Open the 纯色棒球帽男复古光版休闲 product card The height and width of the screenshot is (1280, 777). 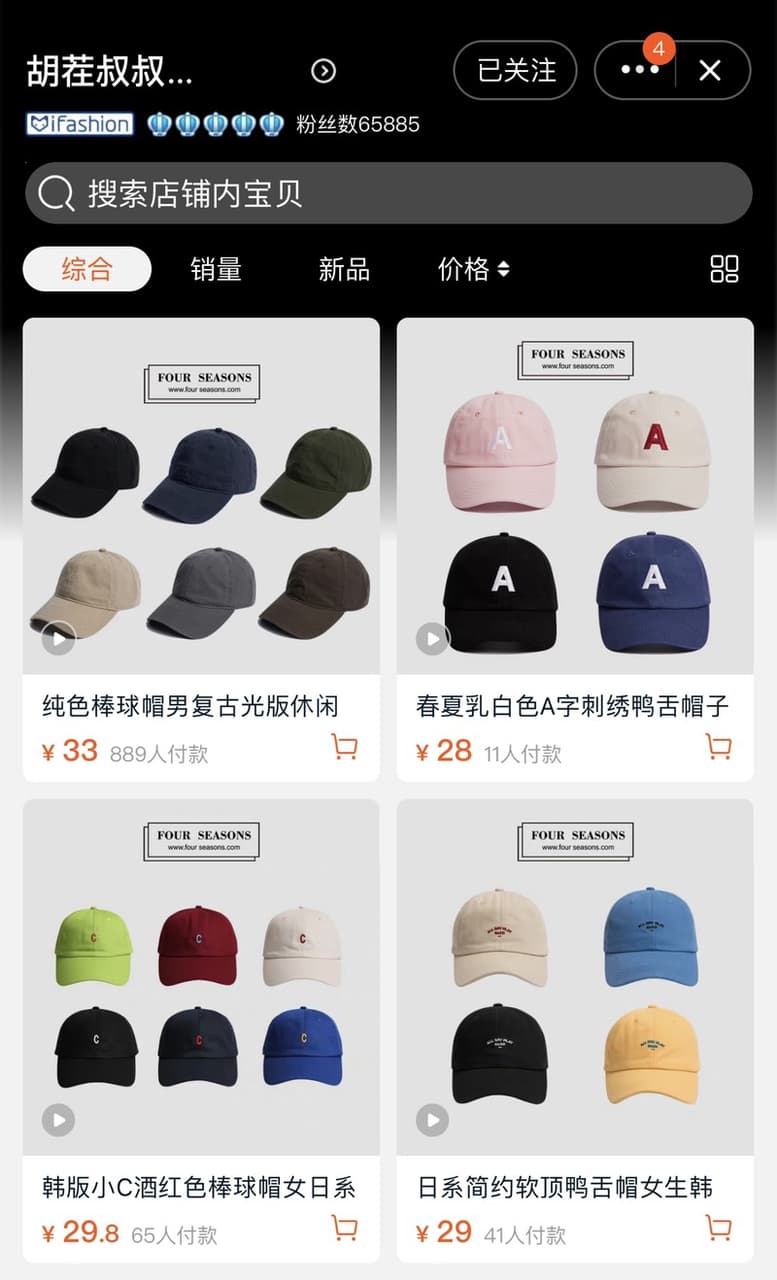click(x=201, y=550)
